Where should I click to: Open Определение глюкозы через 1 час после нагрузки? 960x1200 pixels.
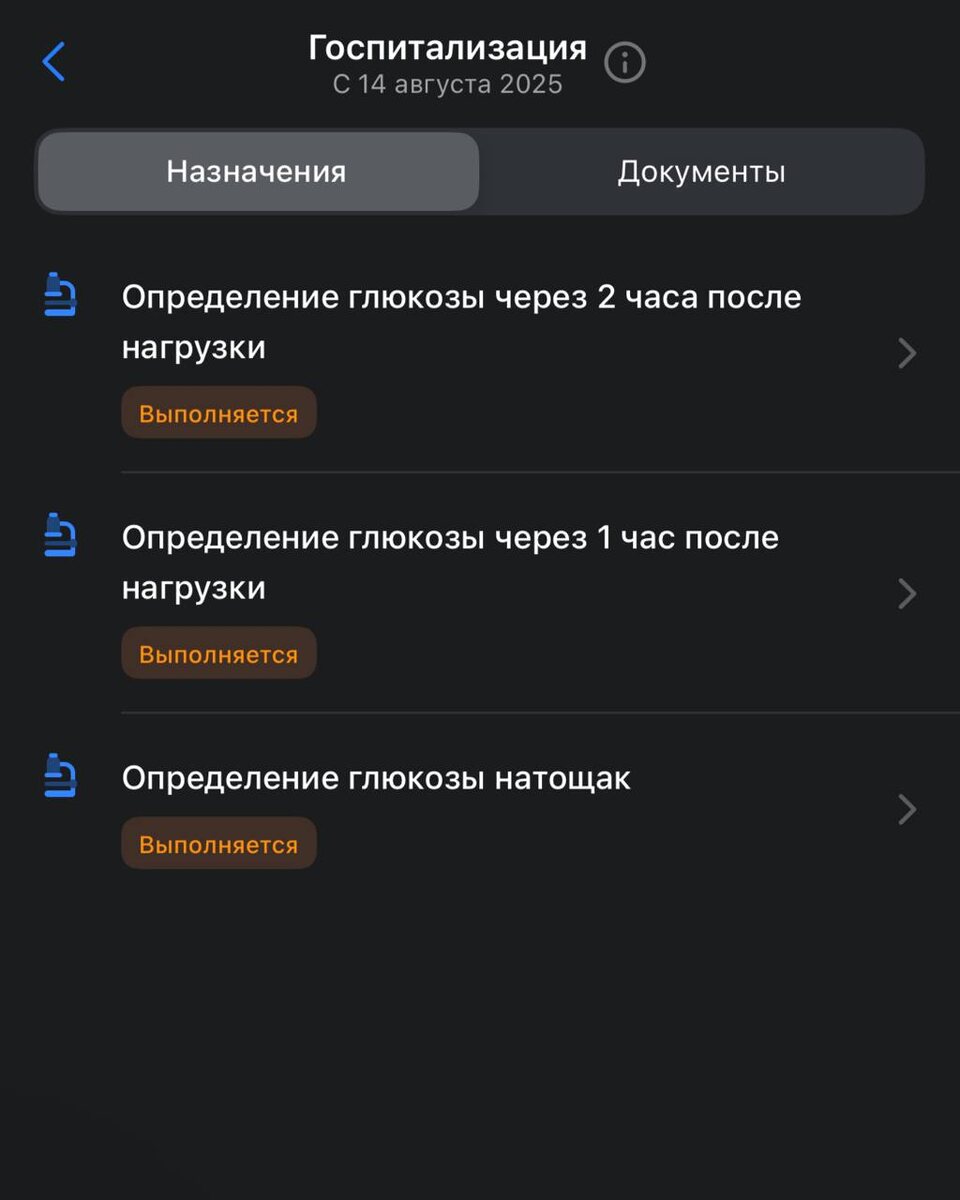(450, 562)
